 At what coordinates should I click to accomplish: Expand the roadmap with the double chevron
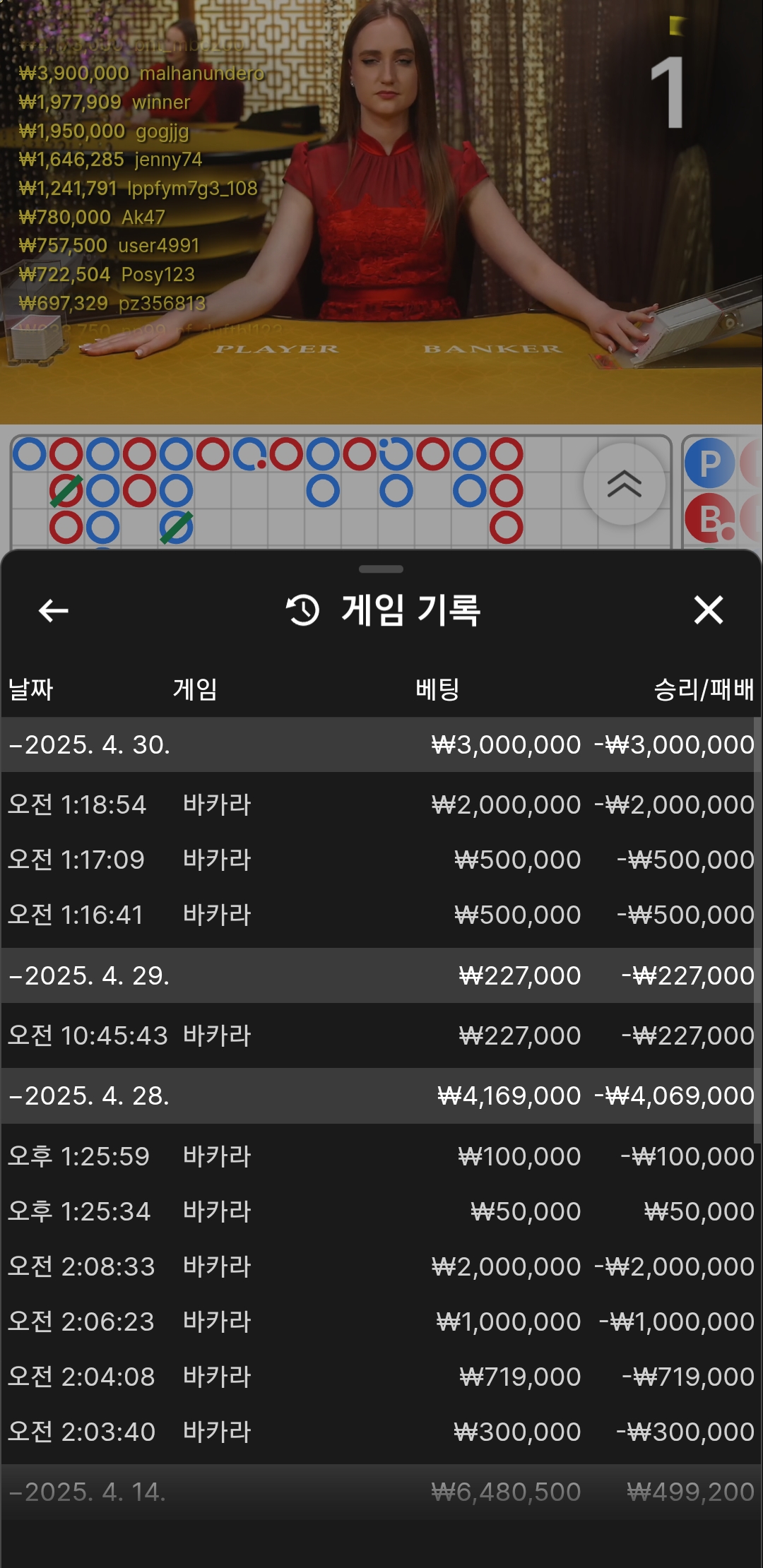pyautogui.click(x=624, y=485)
